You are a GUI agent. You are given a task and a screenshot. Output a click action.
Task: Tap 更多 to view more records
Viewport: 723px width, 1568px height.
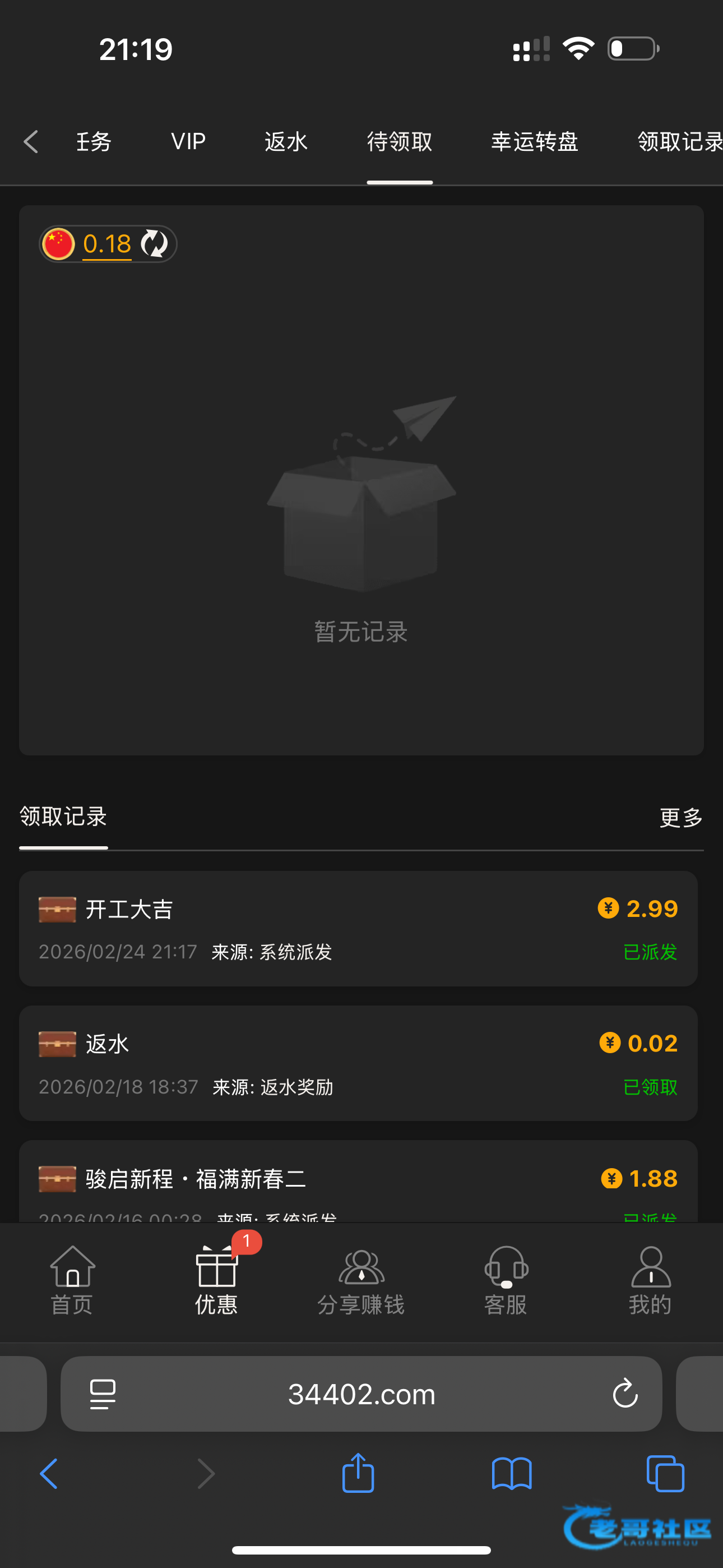[680, 818]
